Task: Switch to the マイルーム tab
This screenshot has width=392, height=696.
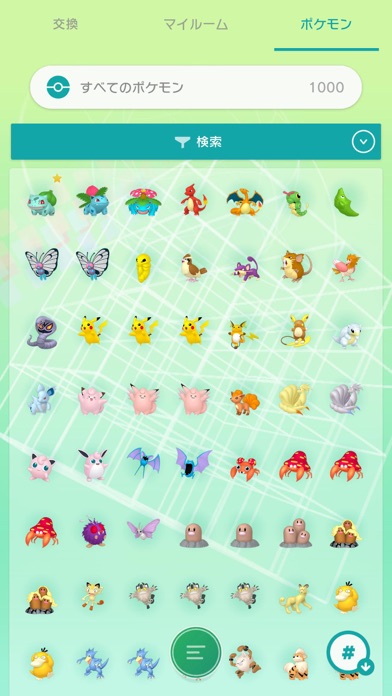Action: tap(196, 24)
